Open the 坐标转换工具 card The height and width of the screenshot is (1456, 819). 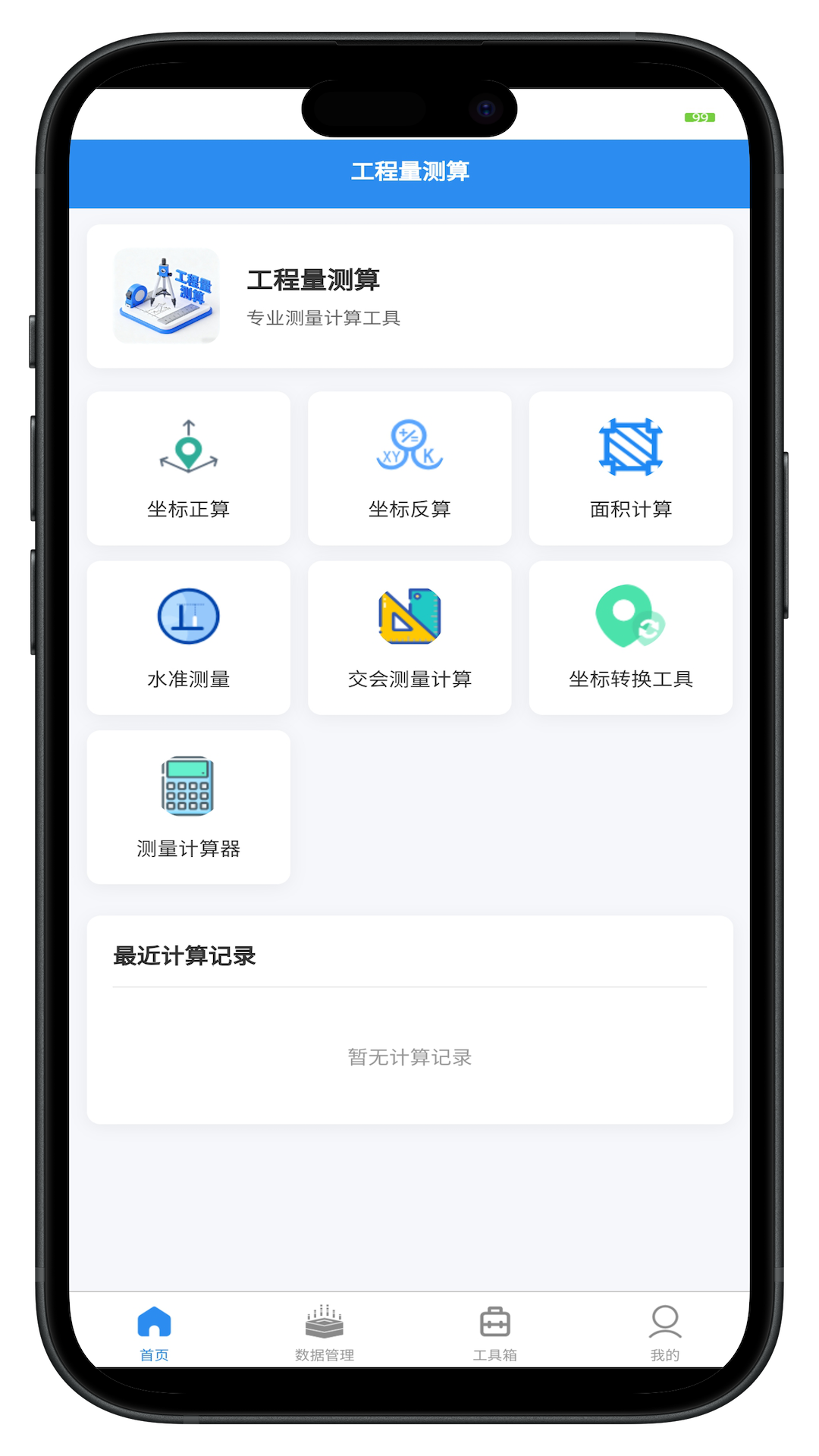pyautogui.click(x=630, y=638)
